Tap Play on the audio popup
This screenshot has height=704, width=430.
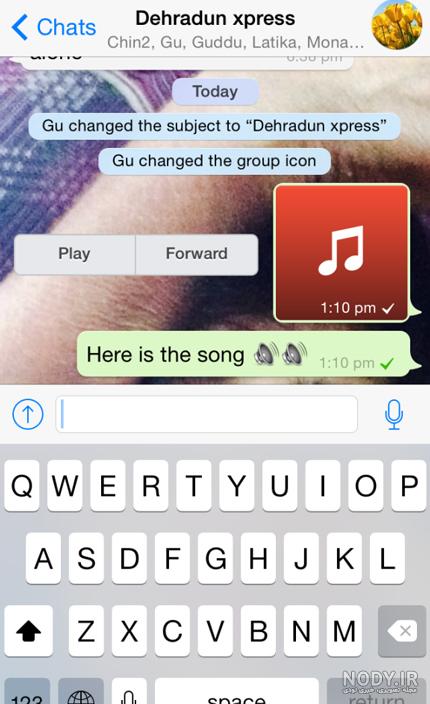click(x=75, y=254)
